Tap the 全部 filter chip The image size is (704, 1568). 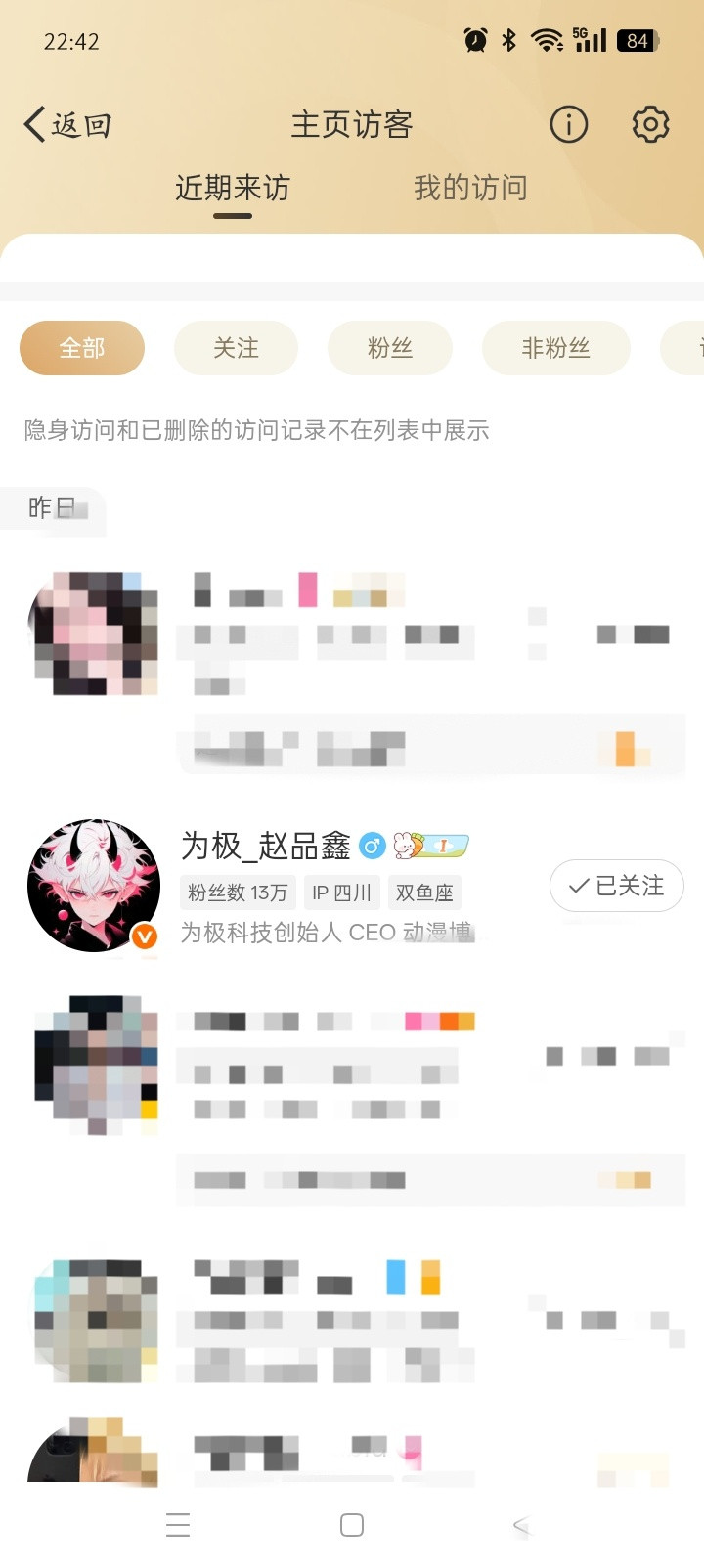coord(82,348)
